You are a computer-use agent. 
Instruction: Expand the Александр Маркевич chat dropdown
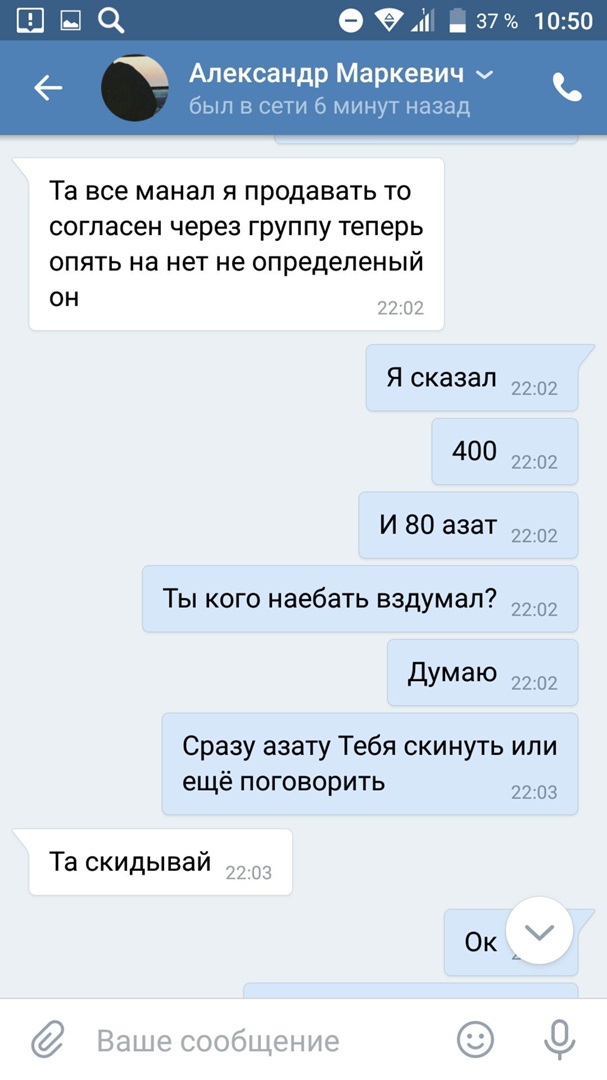[484, 75]
